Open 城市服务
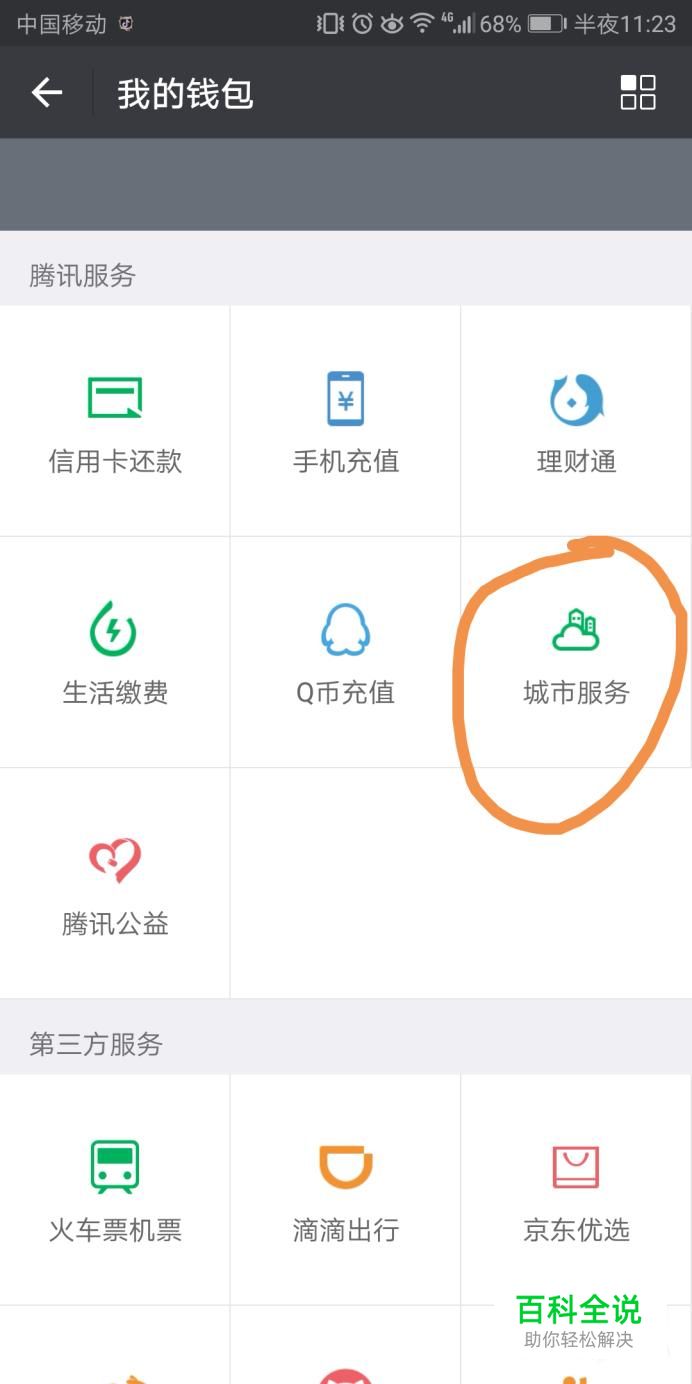The image size is (692, 1384). tap(576, 652)
